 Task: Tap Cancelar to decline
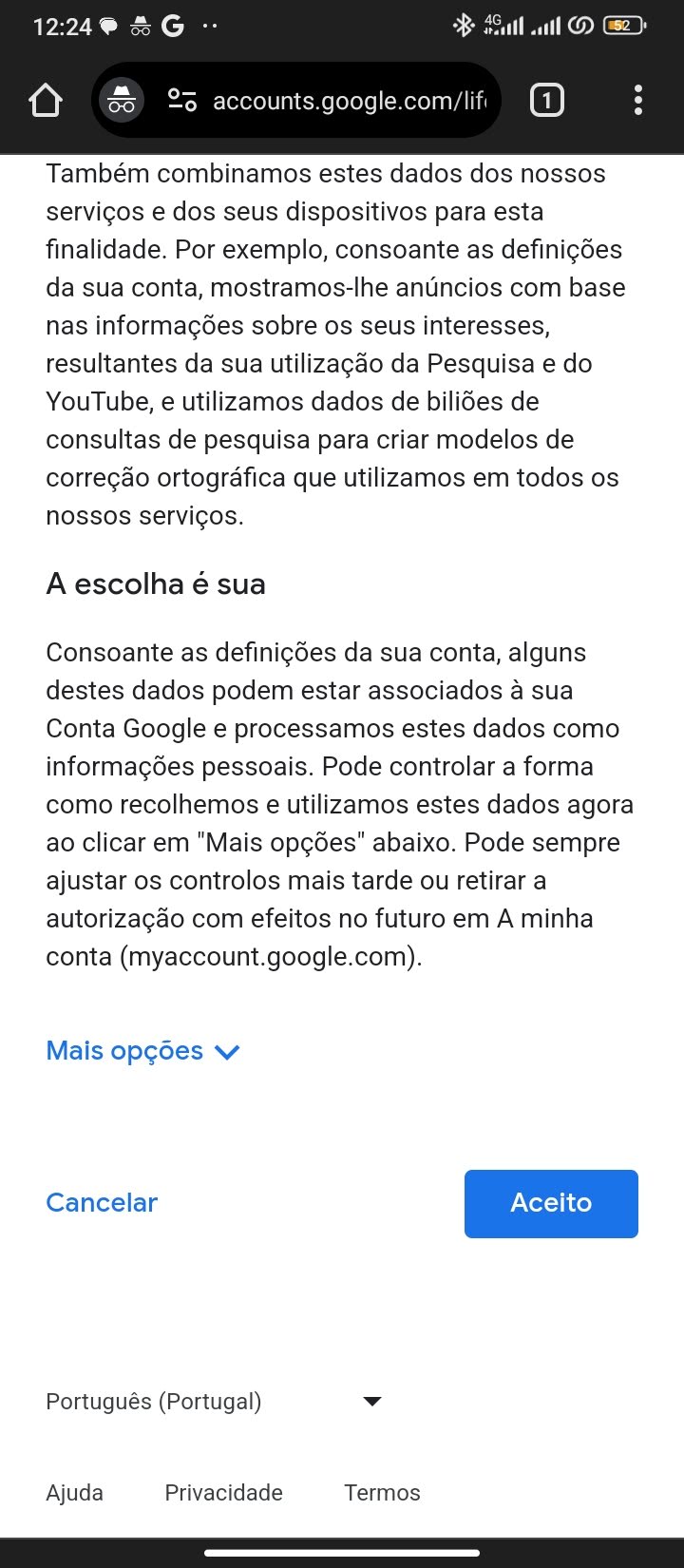pyautogui.click(x=102, y=1203)
